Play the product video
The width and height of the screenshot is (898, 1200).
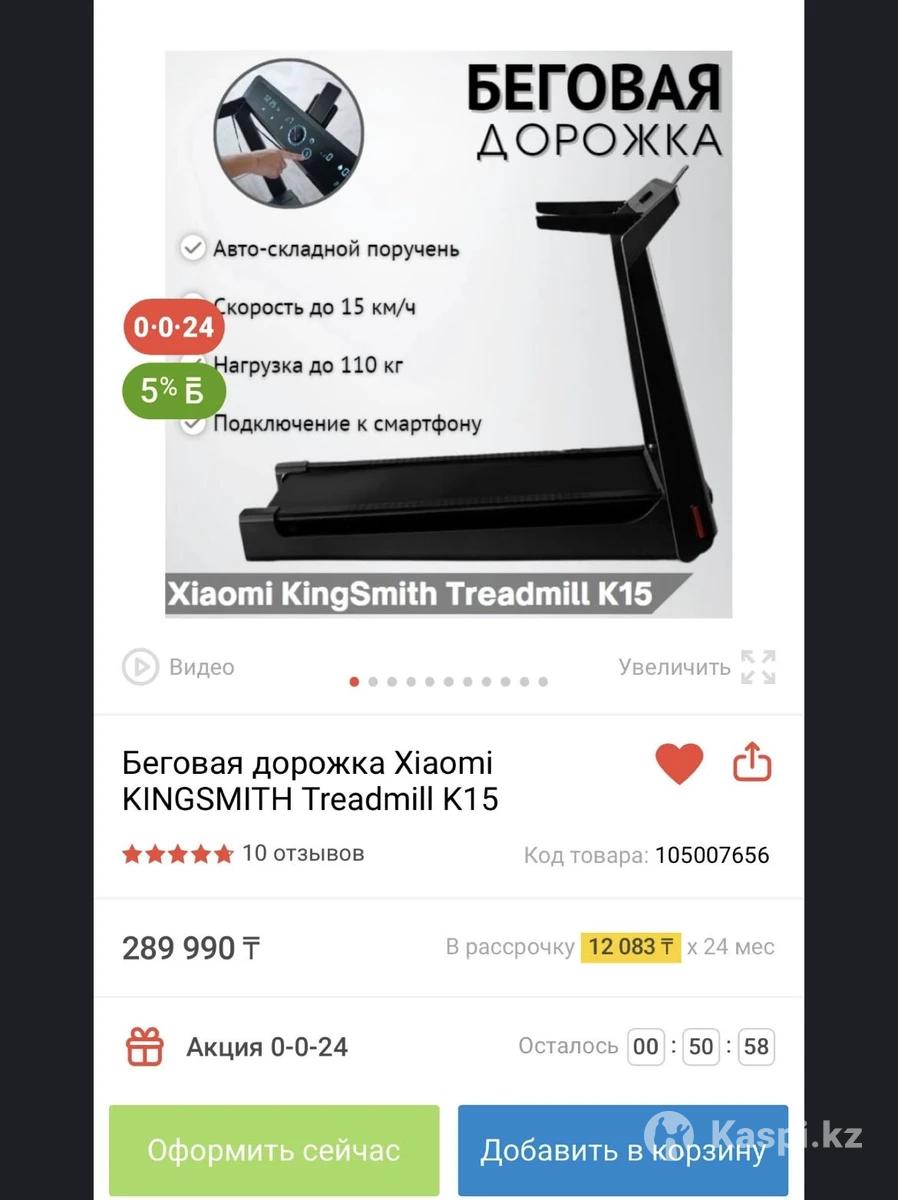[178, 667]
